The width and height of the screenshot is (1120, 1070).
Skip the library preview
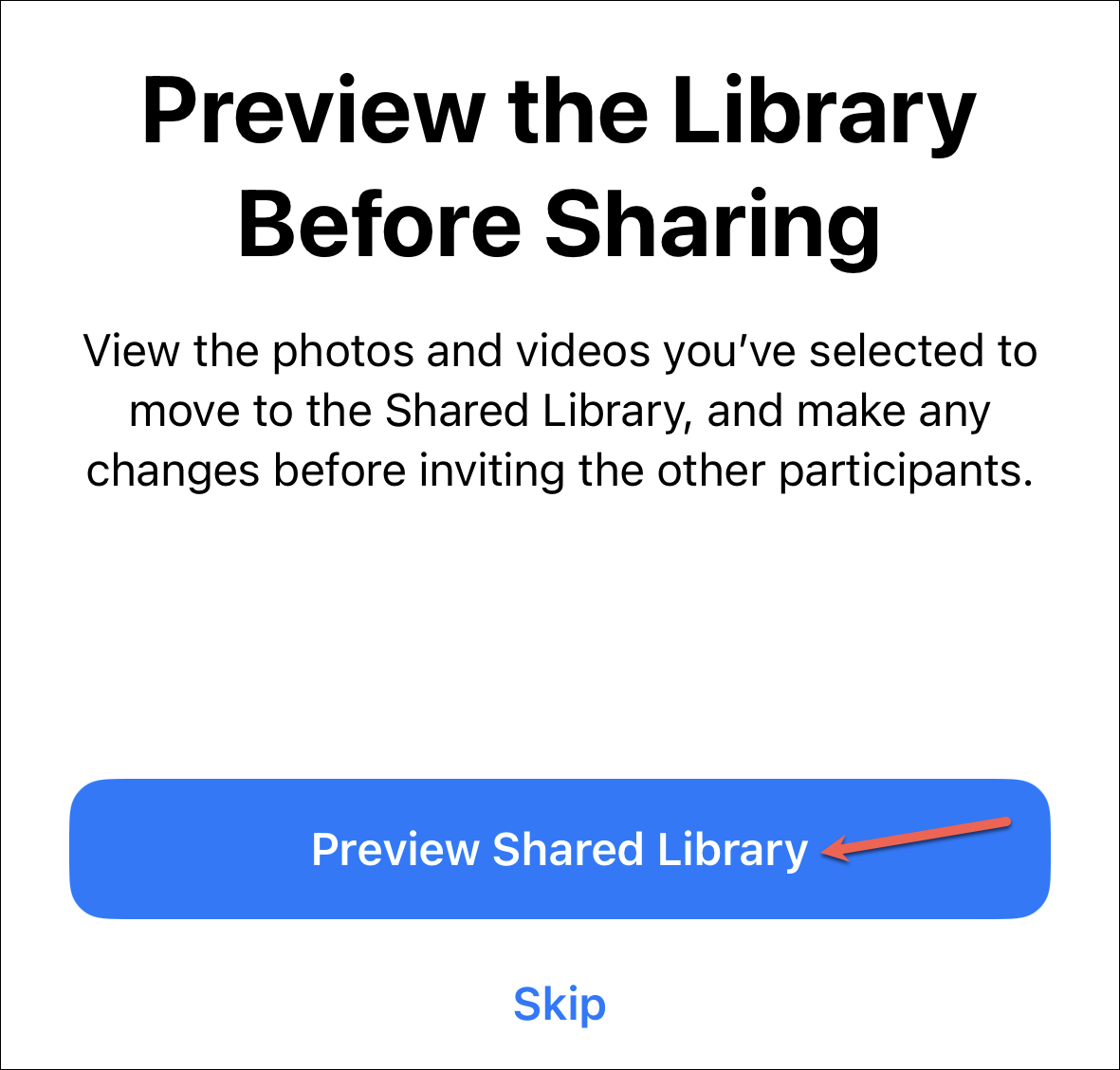(560, 1004)
